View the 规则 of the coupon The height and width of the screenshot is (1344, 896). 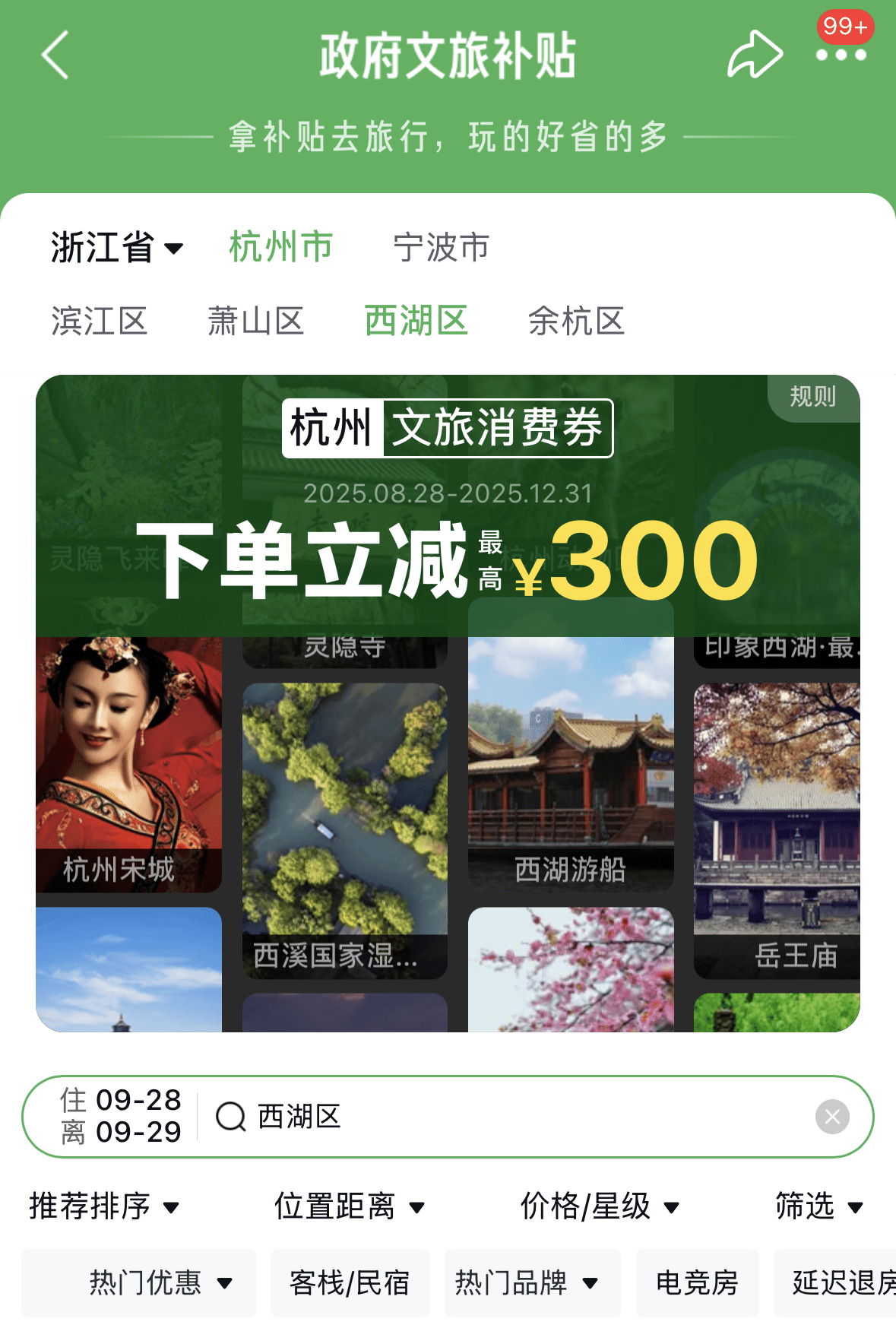(812, 397)
